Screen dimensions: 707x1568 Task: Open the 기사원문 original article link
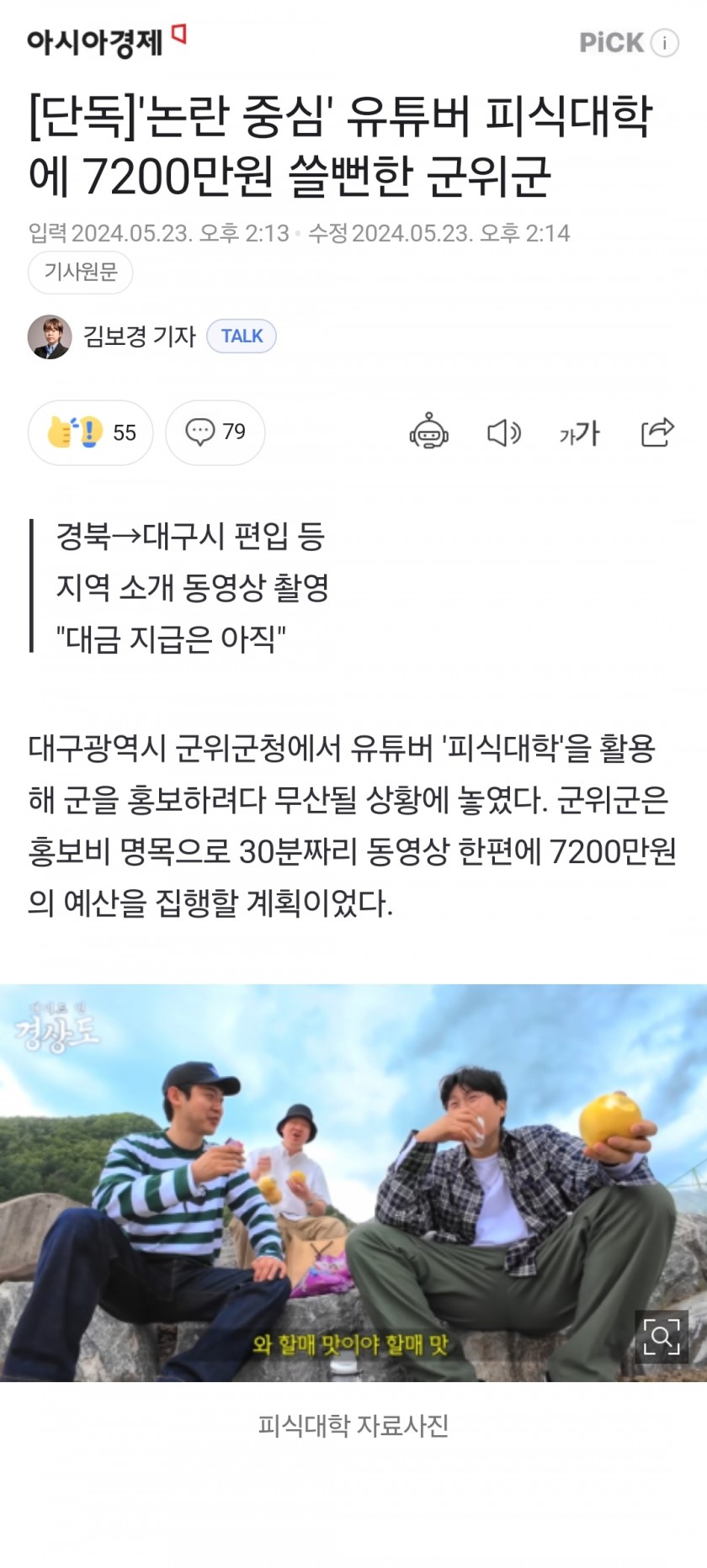[81, 272]
